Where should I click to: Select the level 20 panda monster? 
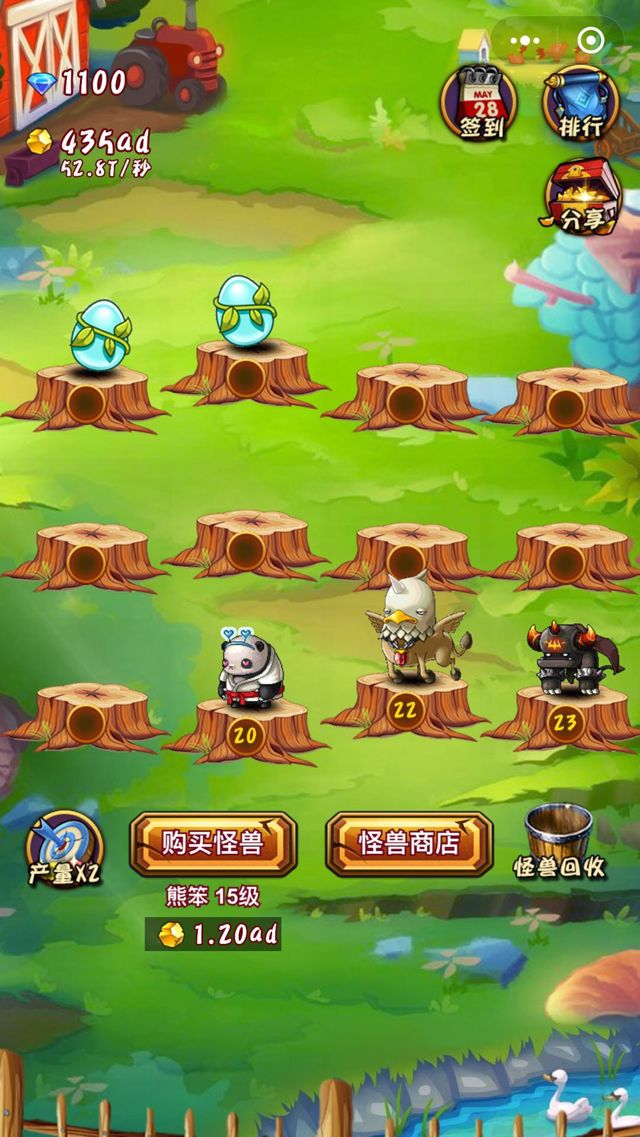(246, 672)
